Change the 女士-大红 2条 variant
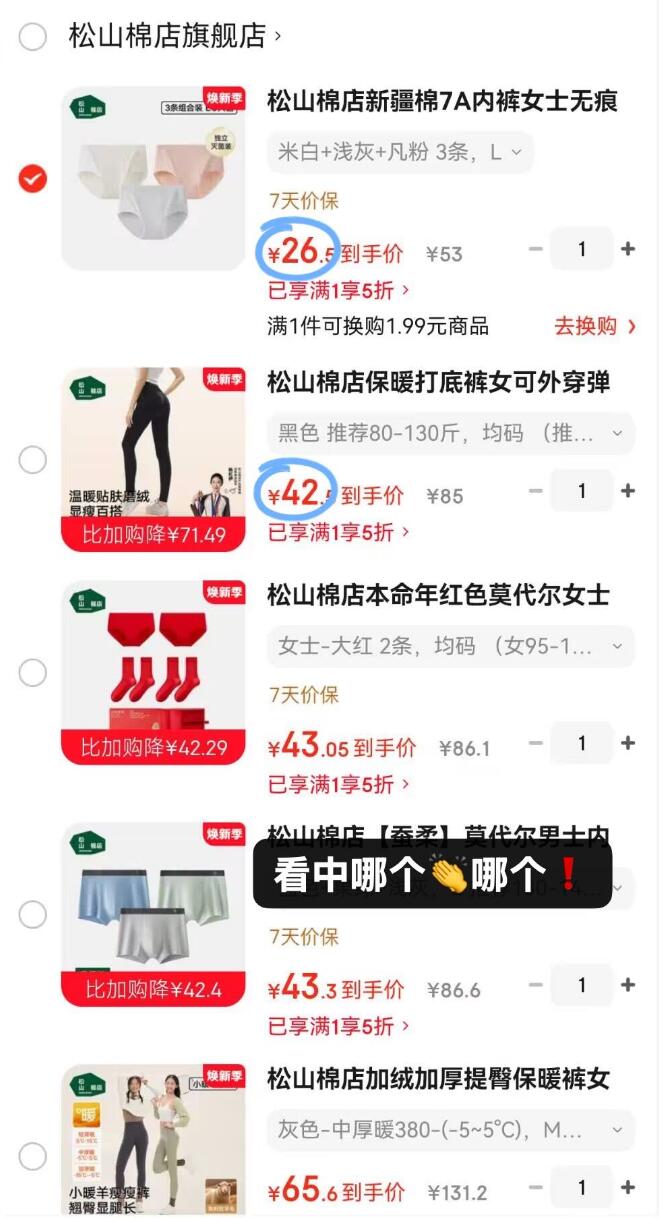 point(450,646)
